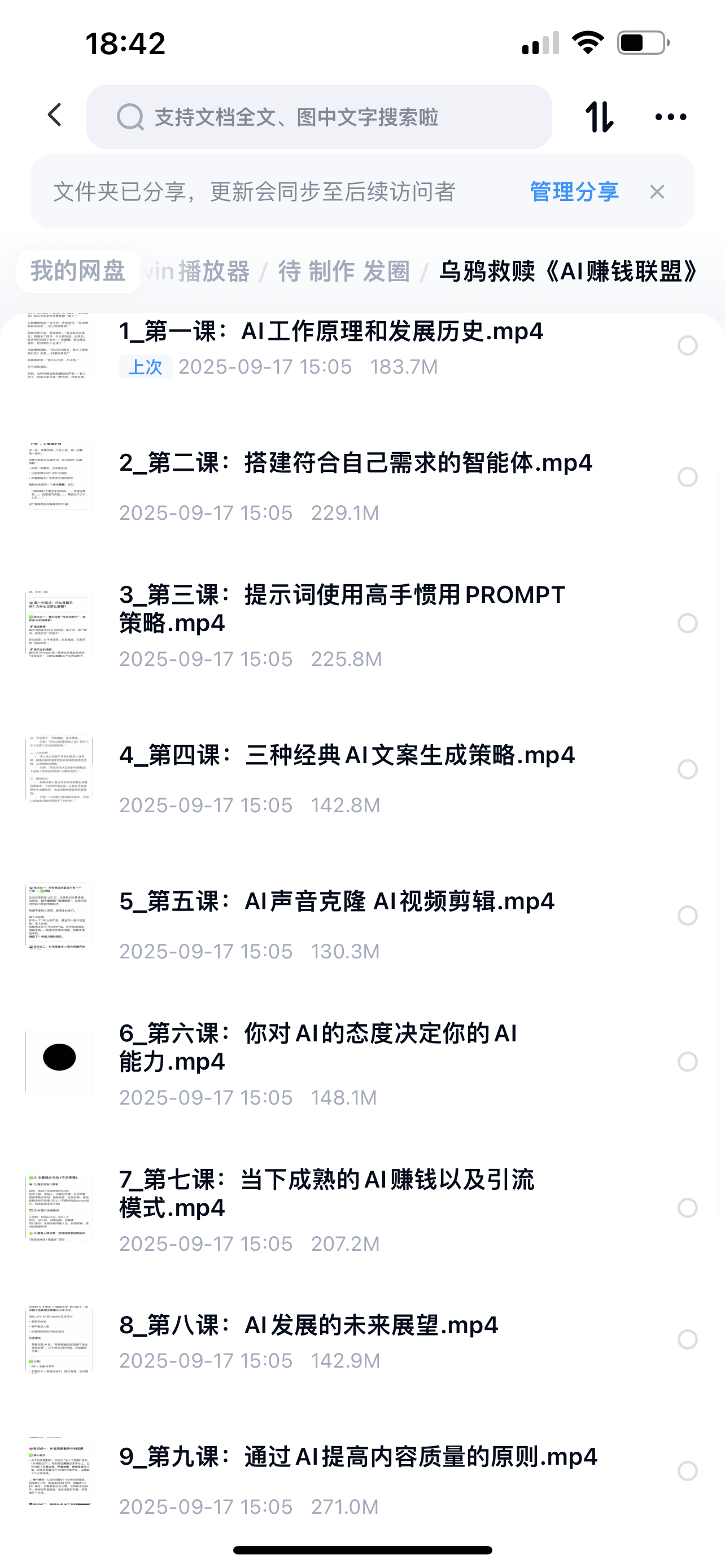Select the 7_第七课 file via its circle

coord(687,1208)
